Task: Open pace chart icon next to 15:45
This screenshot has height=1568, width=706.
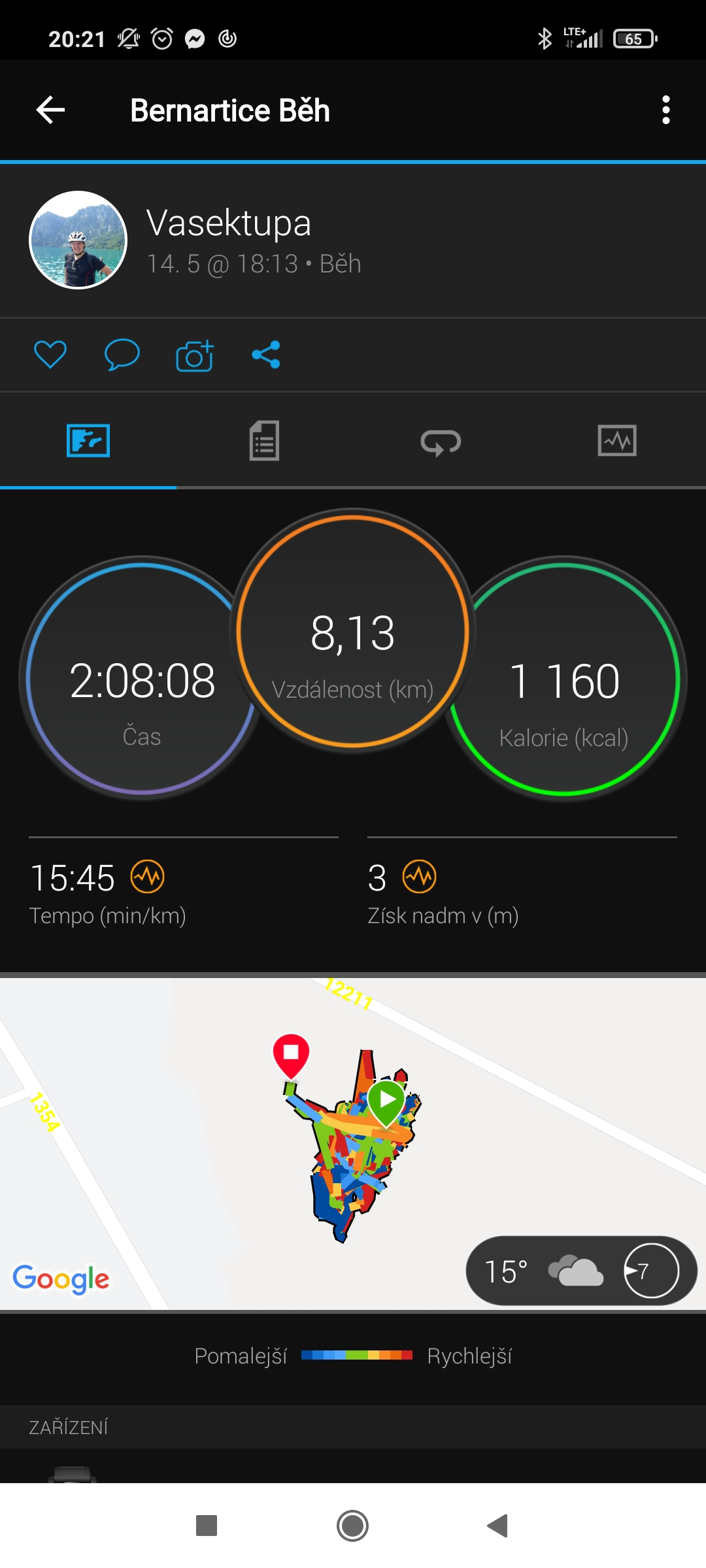Action: [x=148, y=876]
